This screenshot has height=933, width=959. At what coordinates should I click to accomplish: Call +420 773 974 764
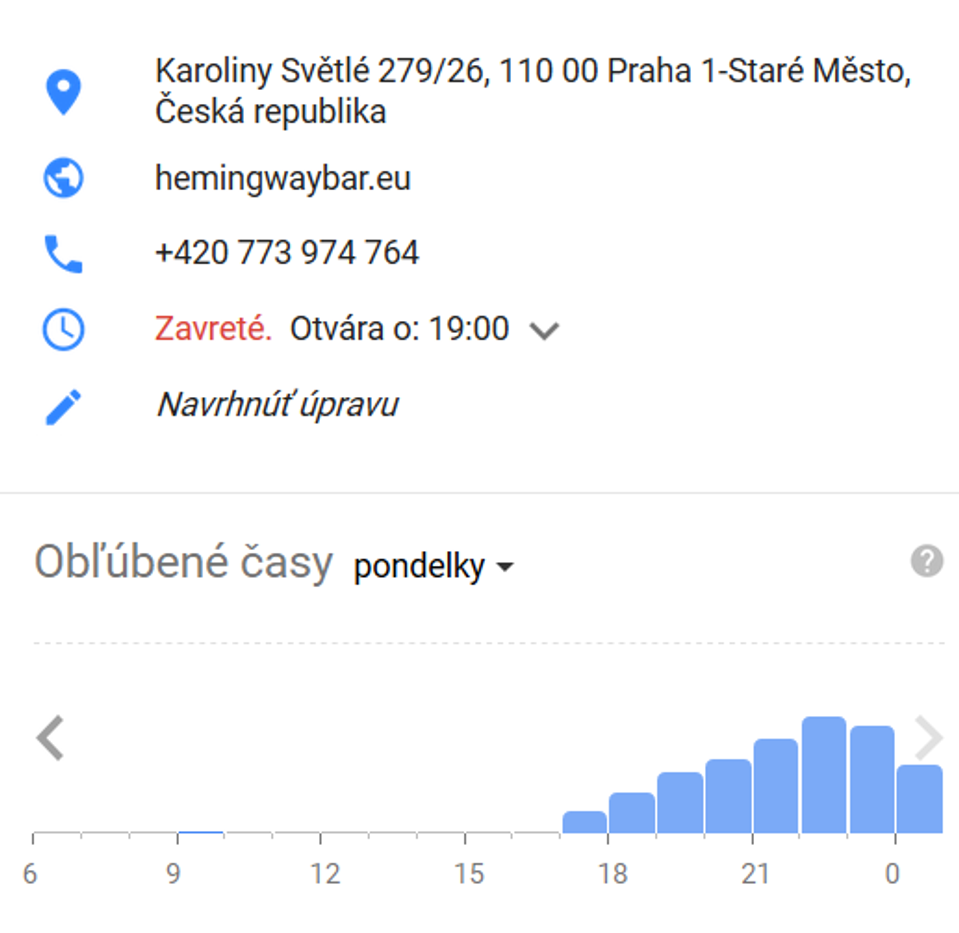click(x=287, y=253)
